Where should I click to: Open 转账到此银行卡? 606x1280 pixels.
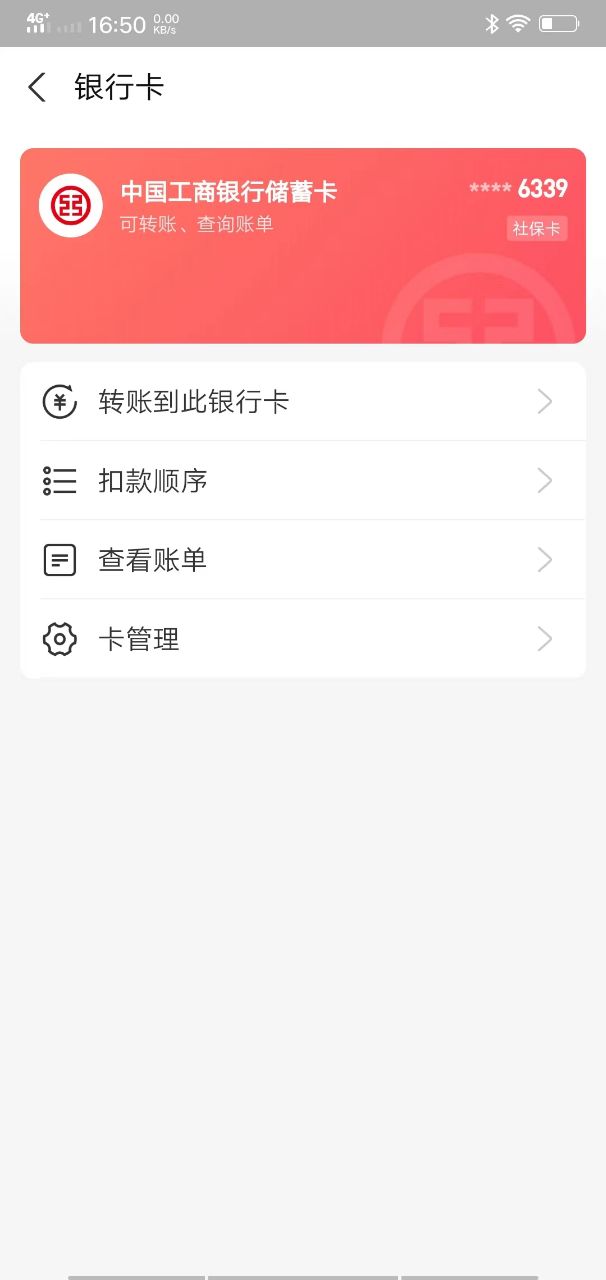[303, 402]
